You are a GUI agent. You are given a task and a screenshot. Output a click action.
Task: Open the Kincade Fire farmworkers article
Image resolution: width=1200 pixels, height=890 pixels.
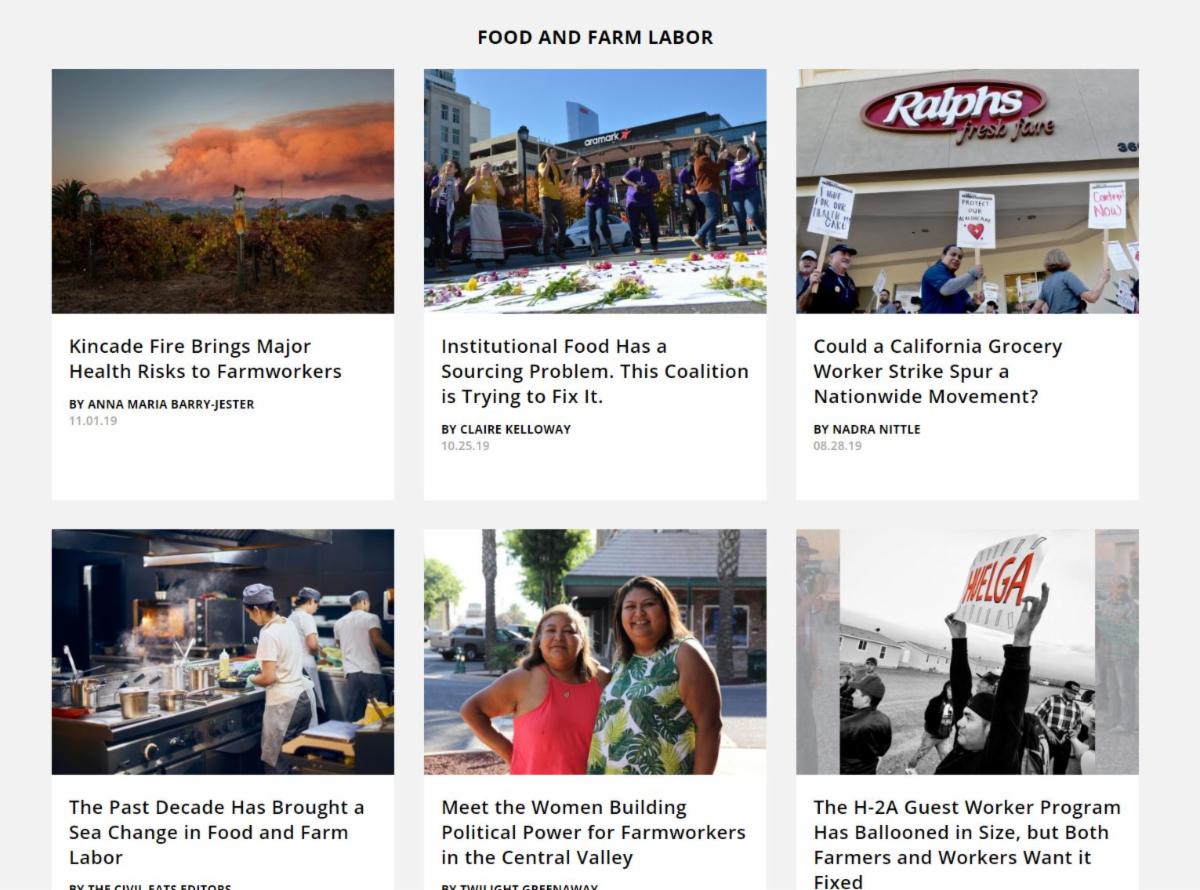tap(205, 359)
